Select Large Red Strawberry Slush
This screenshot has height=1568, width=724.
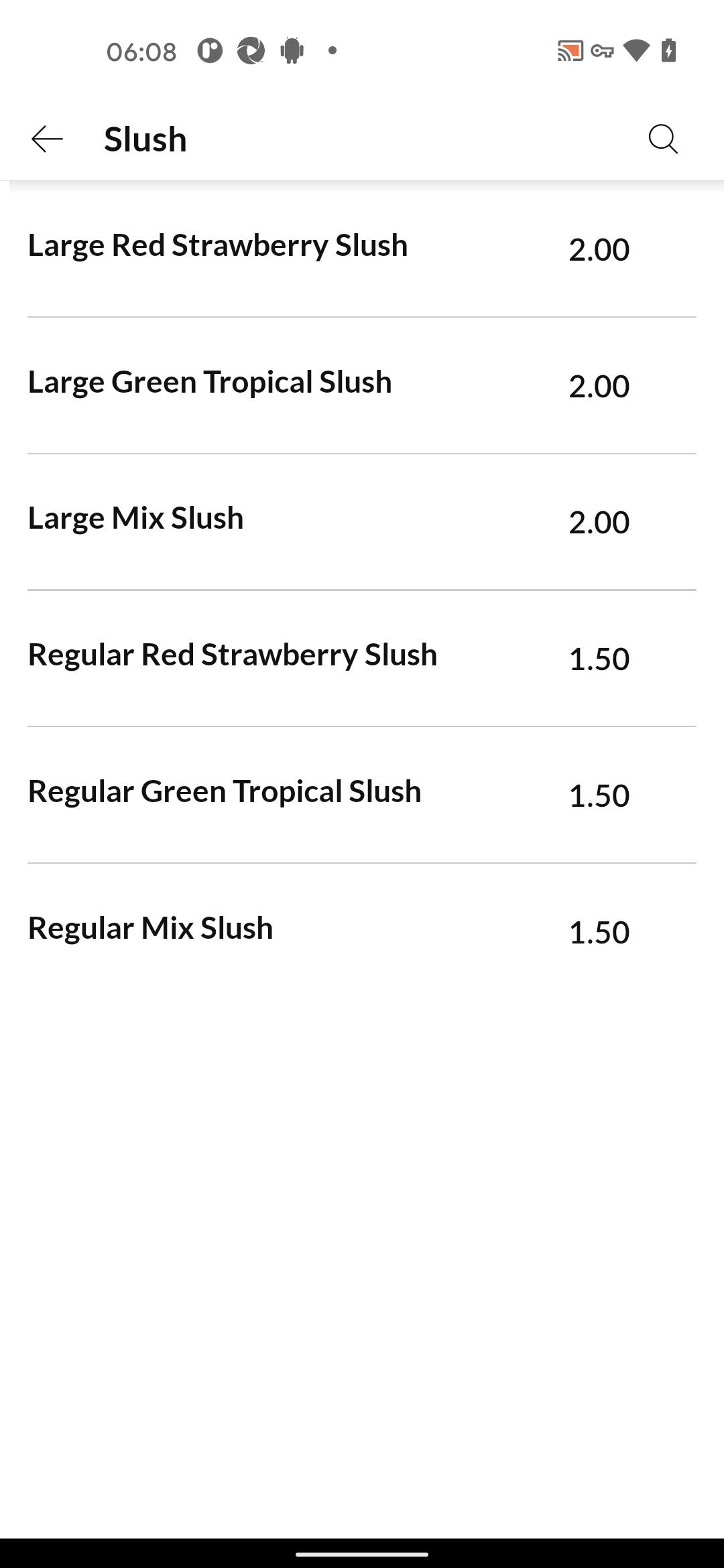(x=362, y=249)
